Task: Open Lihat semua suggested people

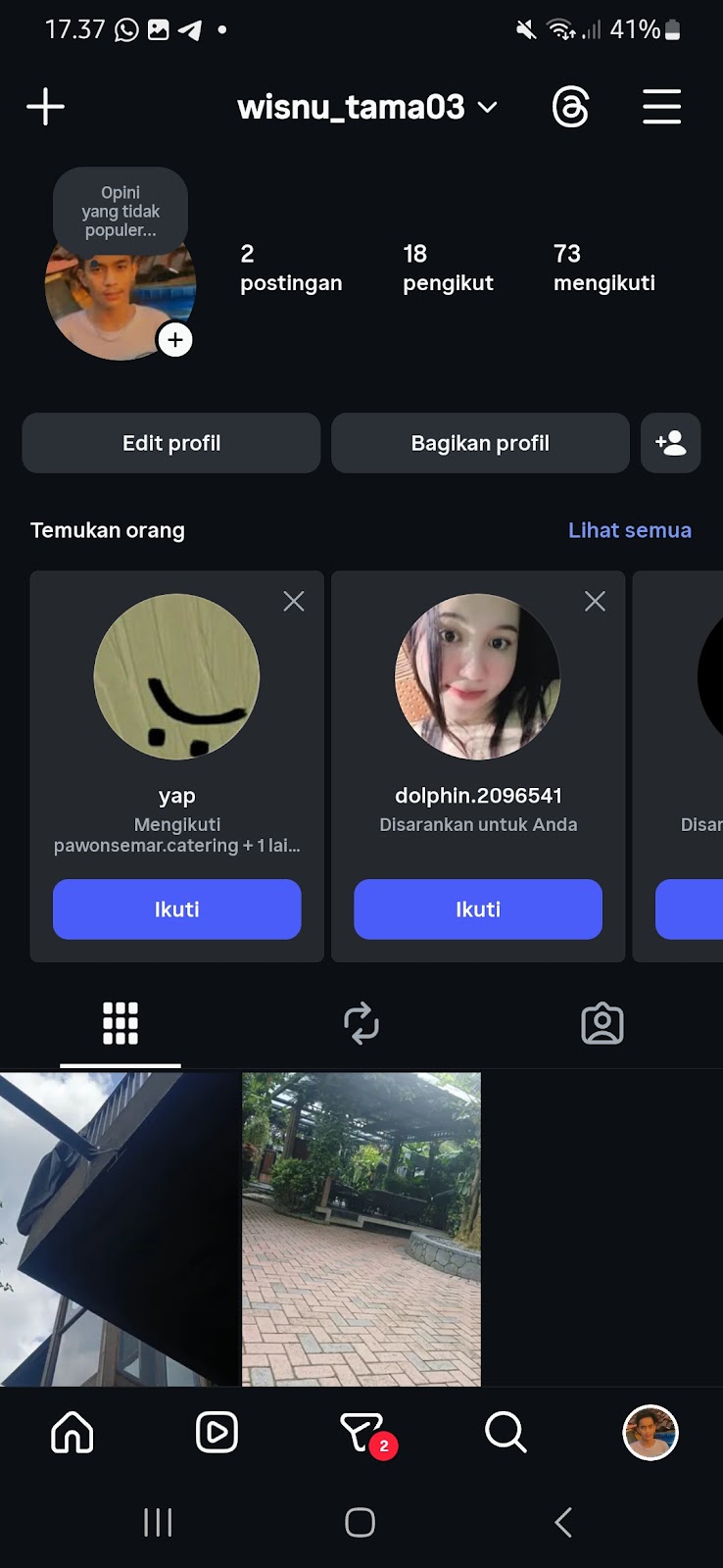Action: click(629, 530)
